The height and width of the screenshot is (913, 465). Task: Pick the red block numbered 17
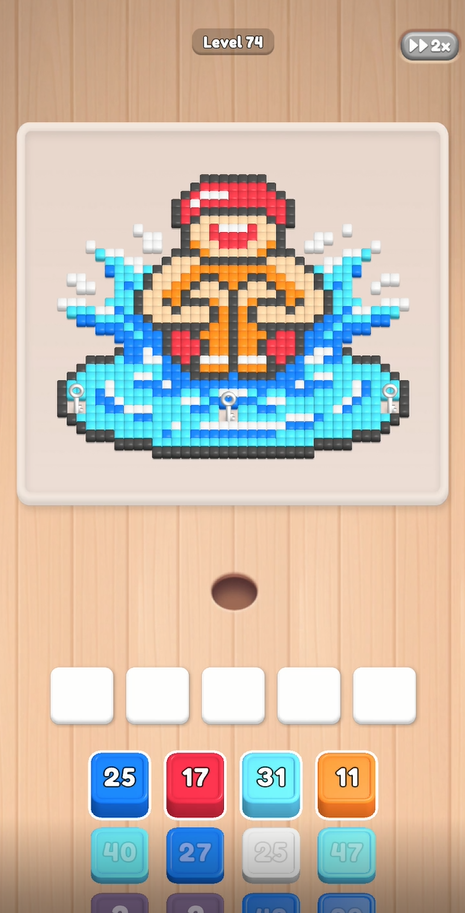(195, 784)
